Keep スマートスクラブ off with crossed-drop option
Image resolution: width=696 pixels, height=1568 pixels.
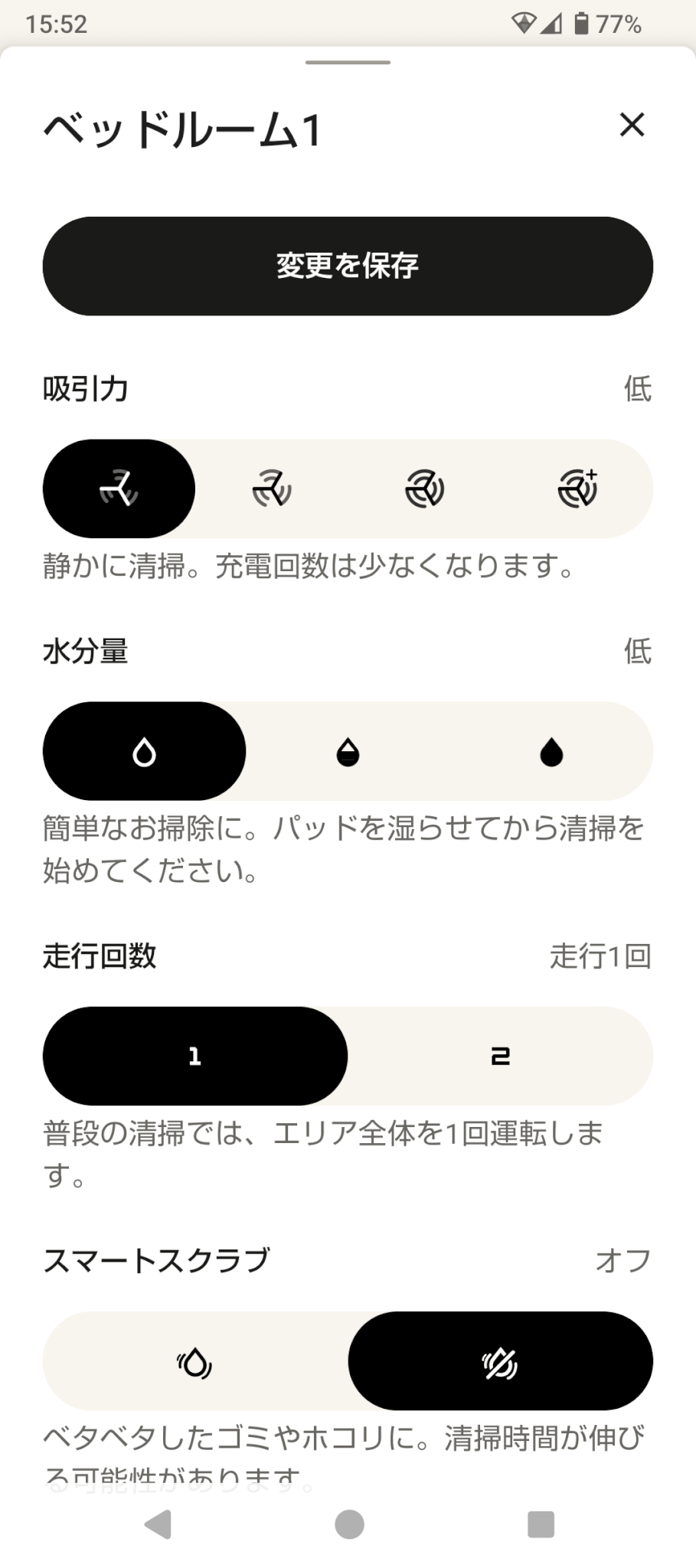tap(500, 1361)
